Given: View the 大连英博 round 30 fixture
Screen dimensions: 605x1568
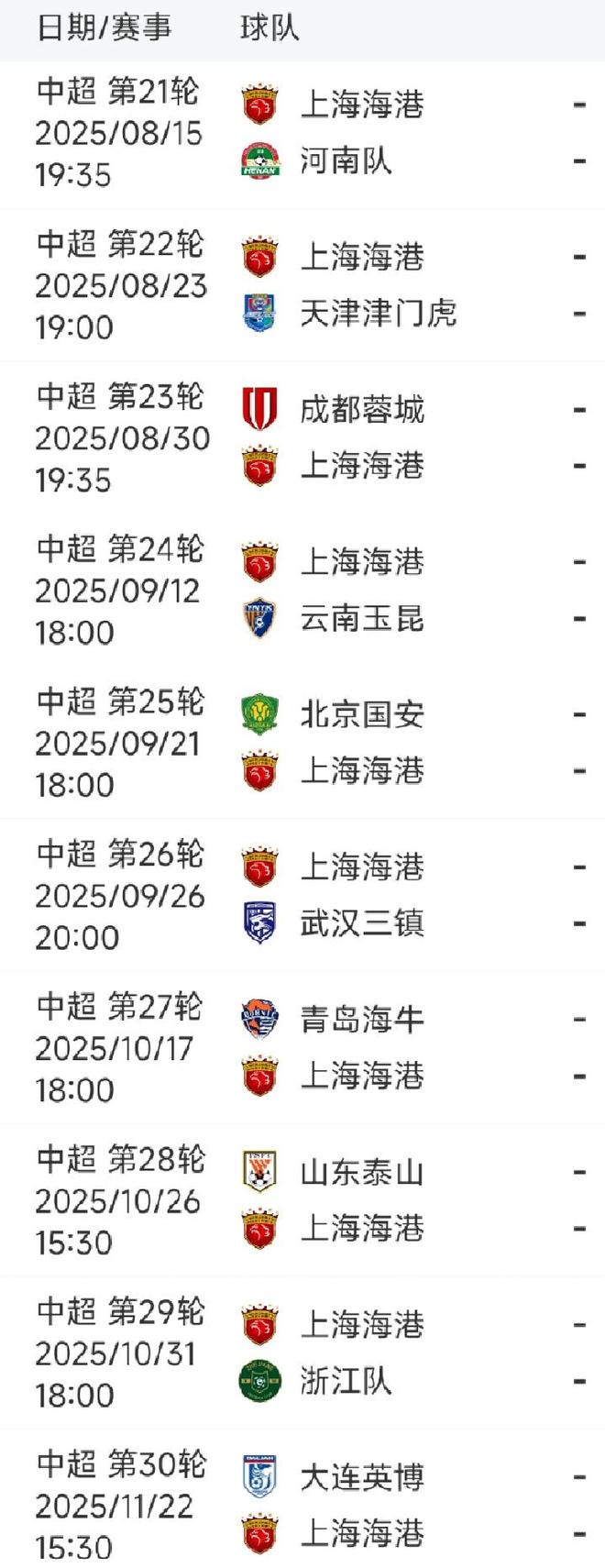Looking at the screenshot, I should (362, 1477).
